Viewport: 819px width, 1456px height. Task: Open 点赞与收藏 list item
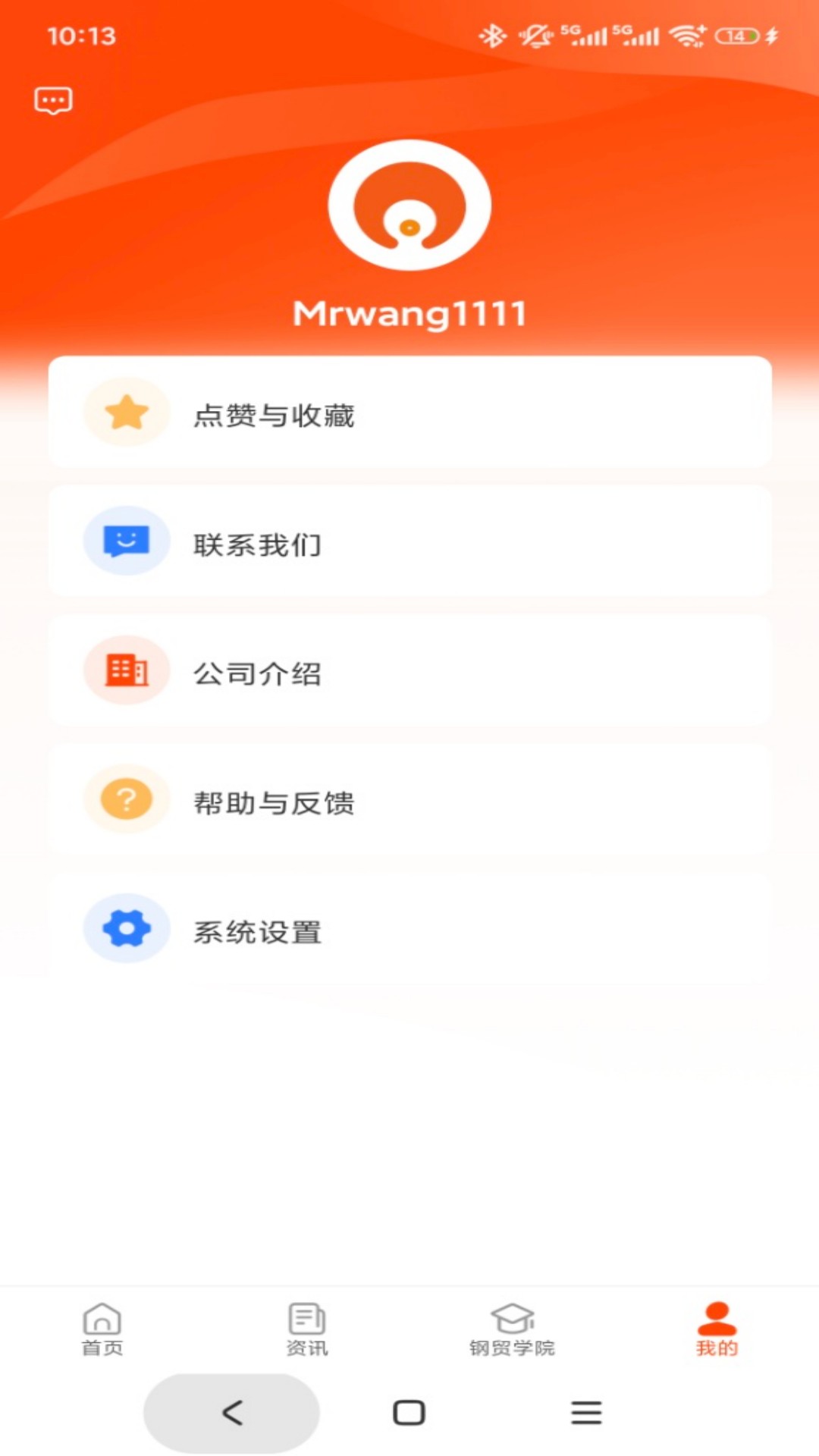click(409, 413)
